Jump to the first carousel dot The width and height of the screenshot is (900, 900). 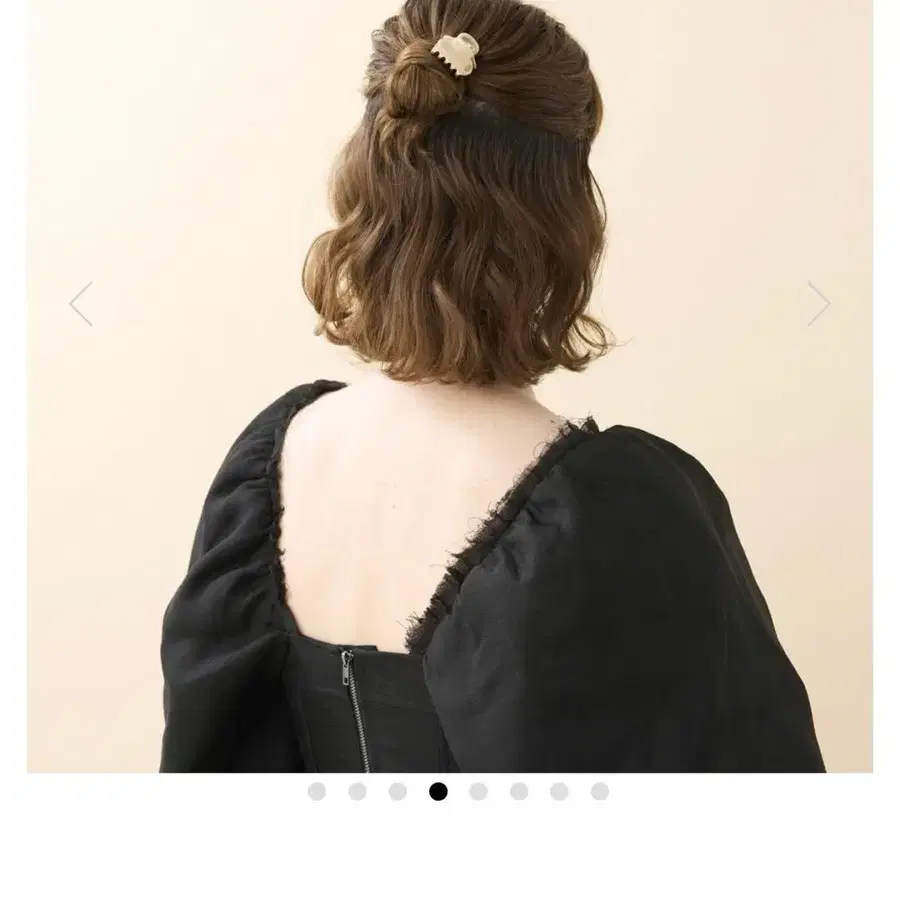[317, 792]
